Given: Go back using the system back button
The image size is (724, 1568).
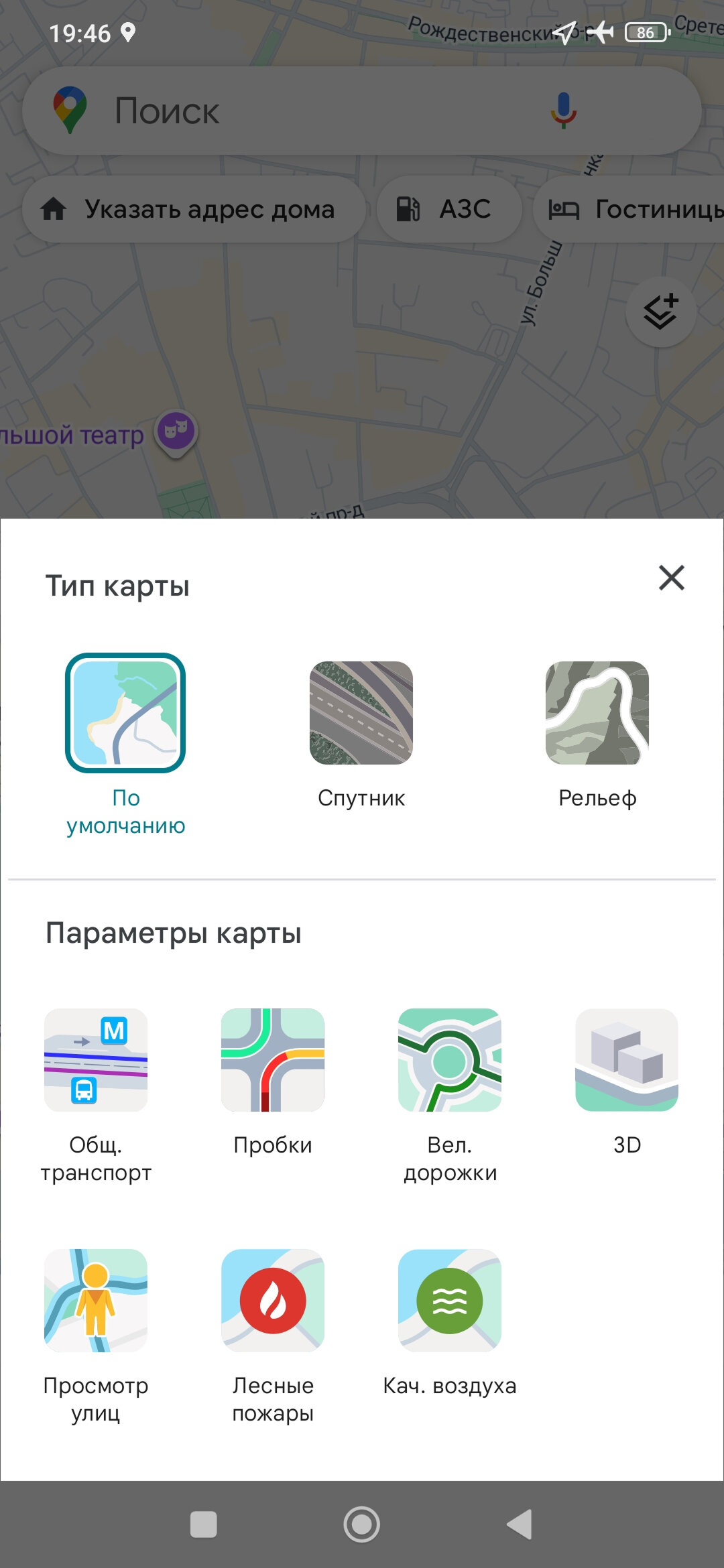Looking at the screenshot, I should pyautogui.click(x=520, y=1524).
